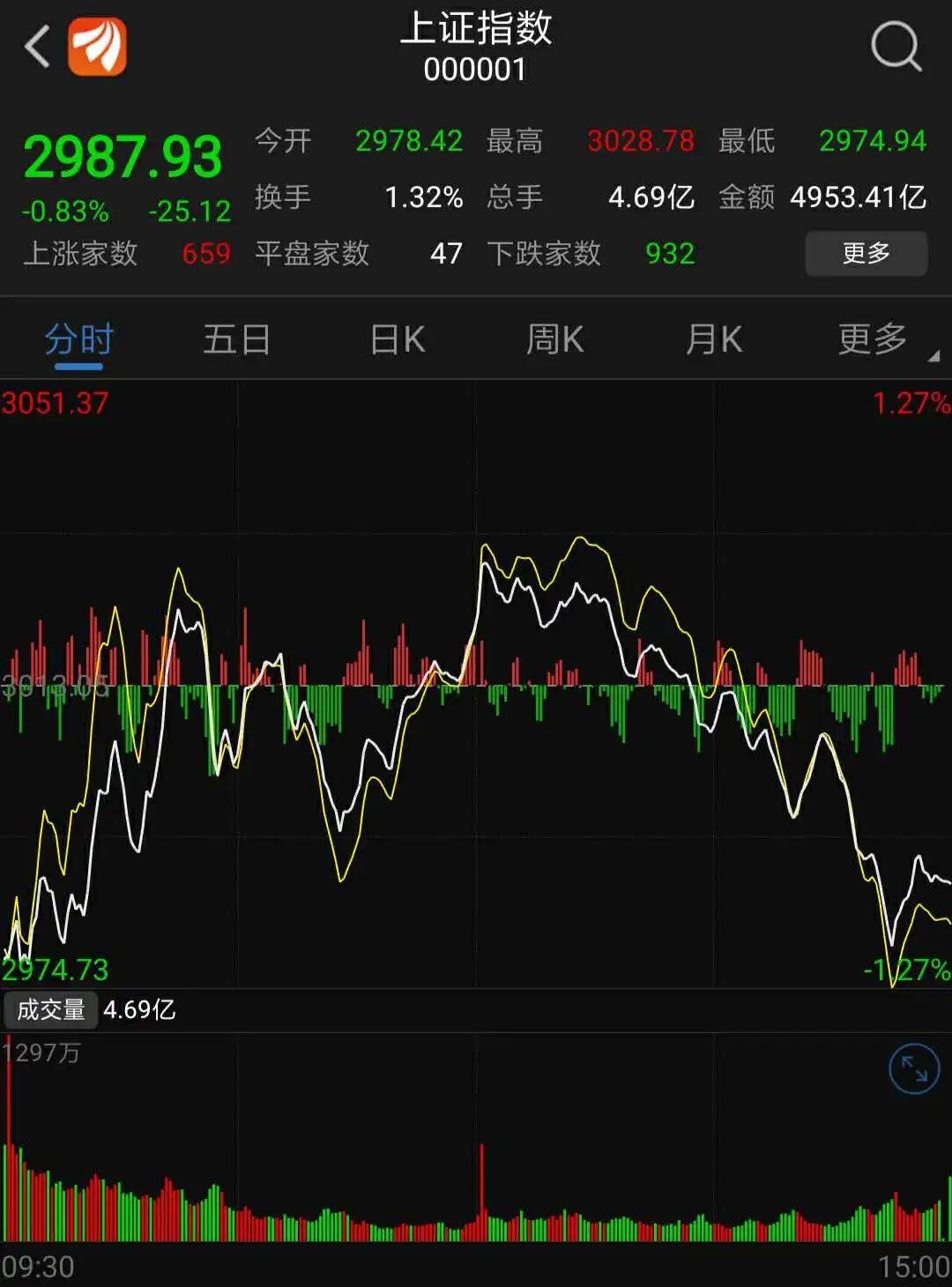This screenshot has height=1287, width=952.
Task: Switch to the 日K daily candlestick tab
Action: pyautogui.click(x=396, y=338)
